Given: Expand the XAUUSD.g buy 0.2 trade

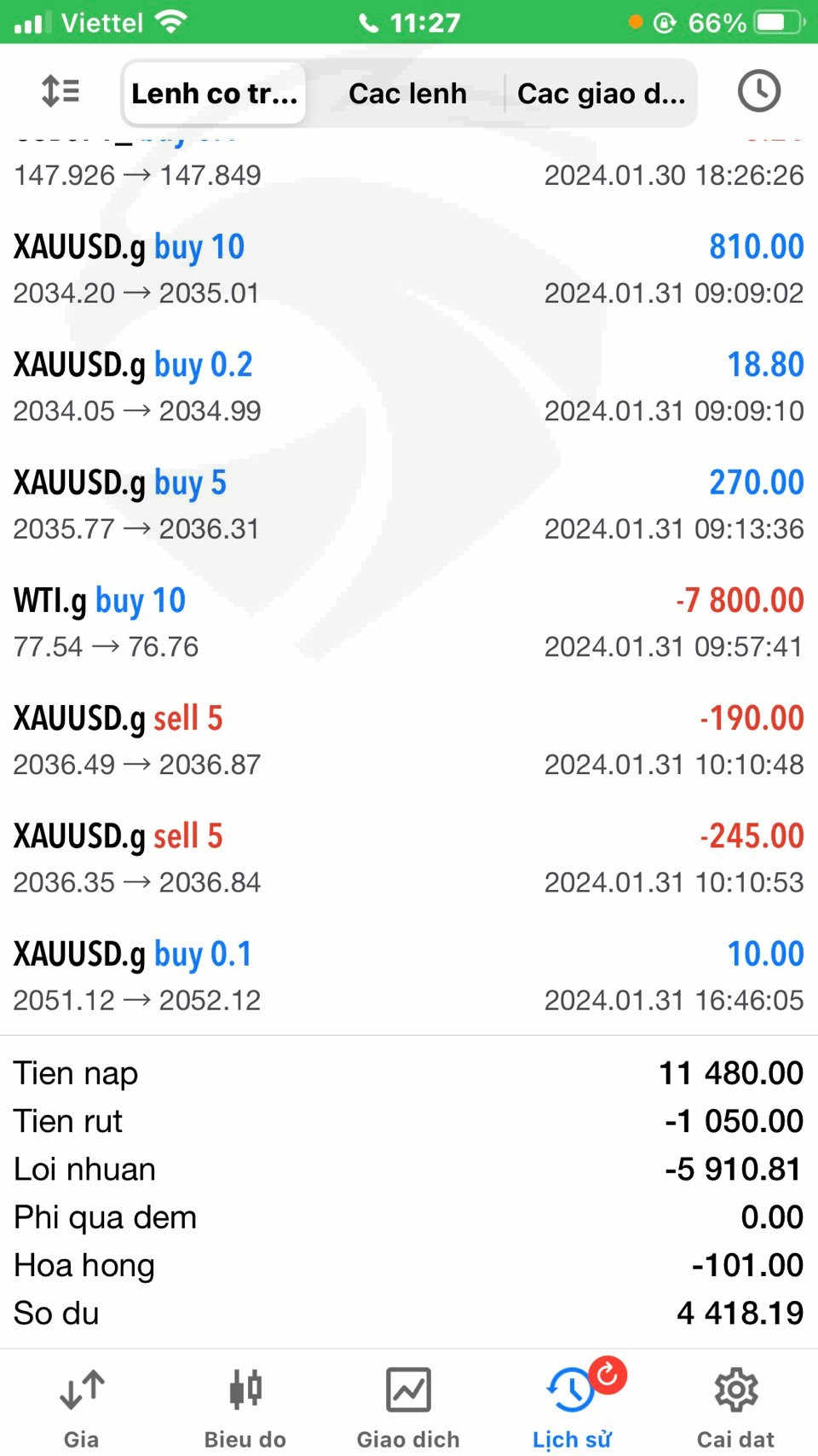Looking at the screenshot, I should (409, 386).
